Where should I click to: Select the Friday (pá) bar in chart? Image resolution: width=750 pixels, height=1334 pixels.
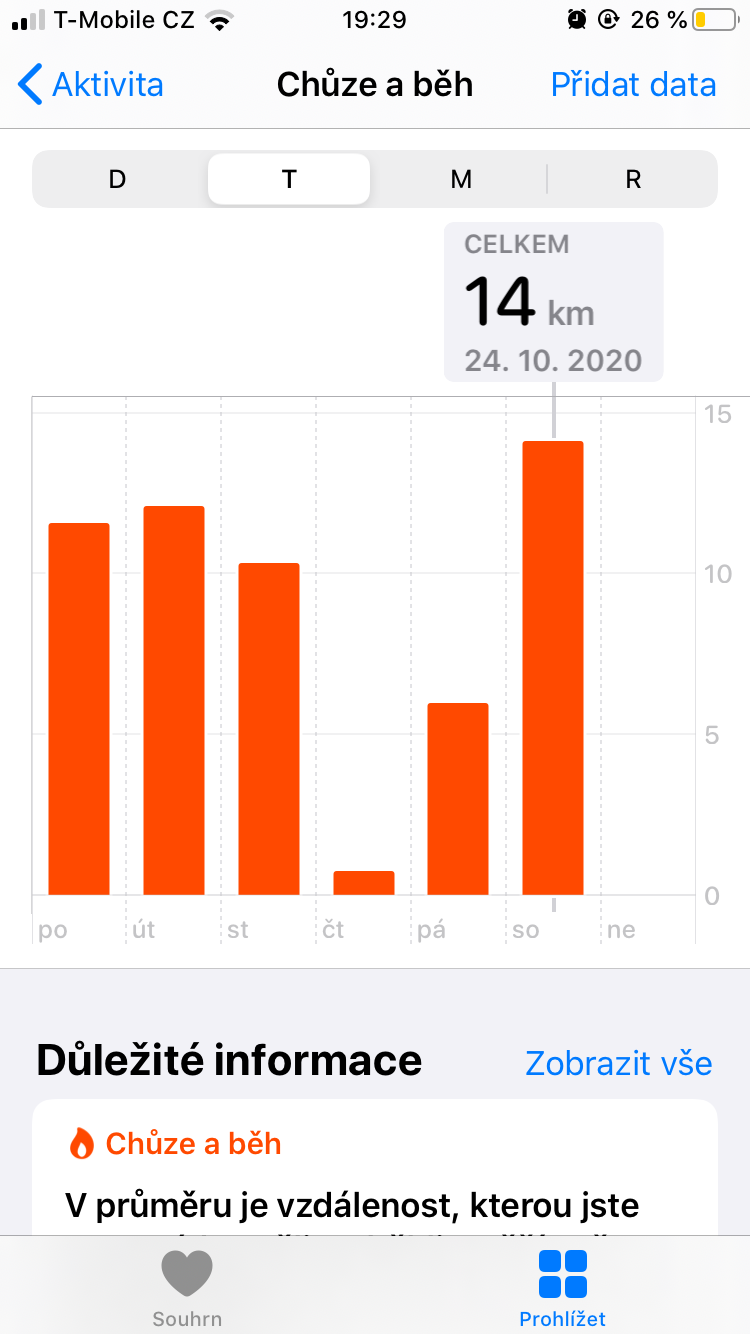click(x=458, y=799)
